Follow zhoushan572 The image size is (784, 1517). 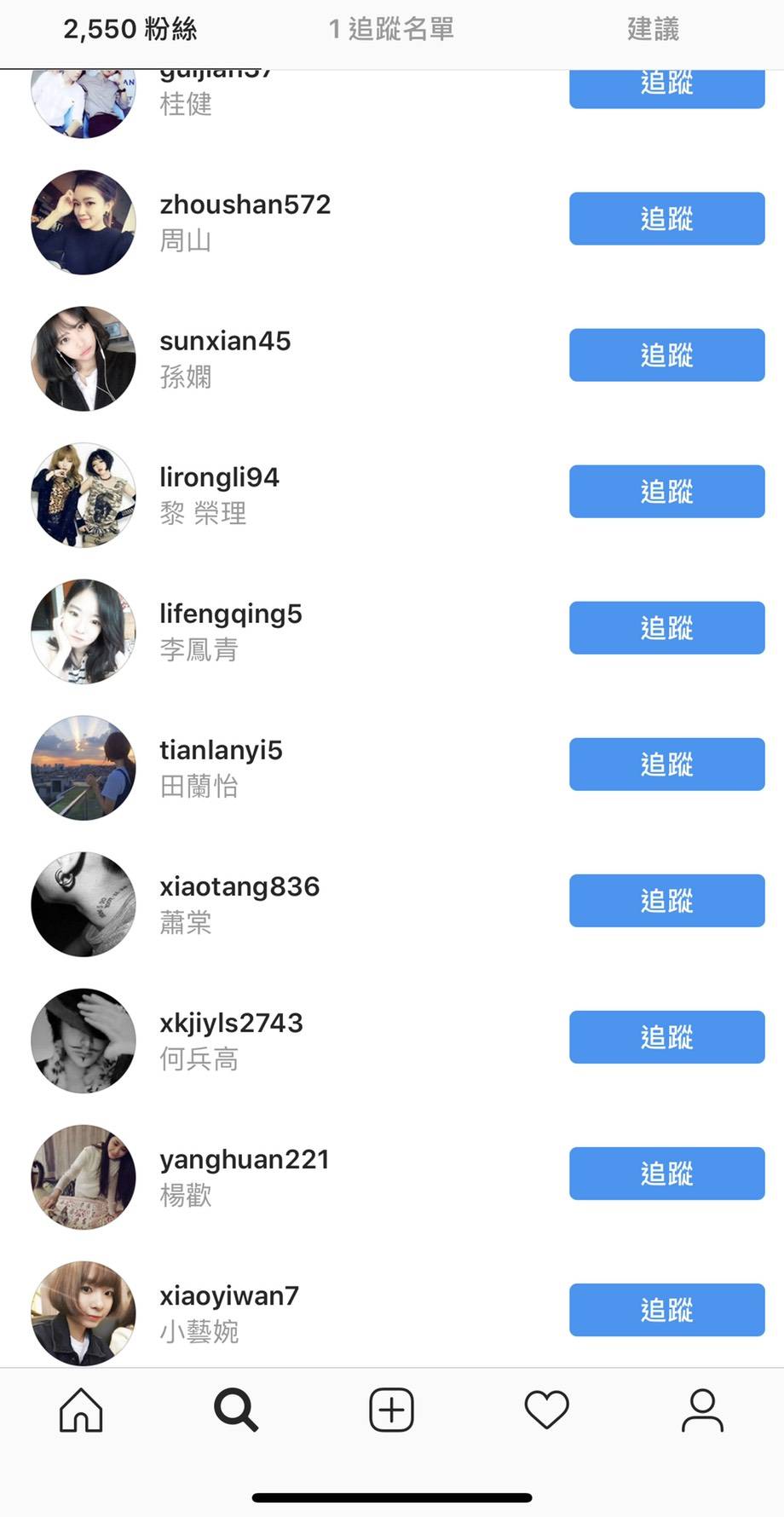pos(666,219)
